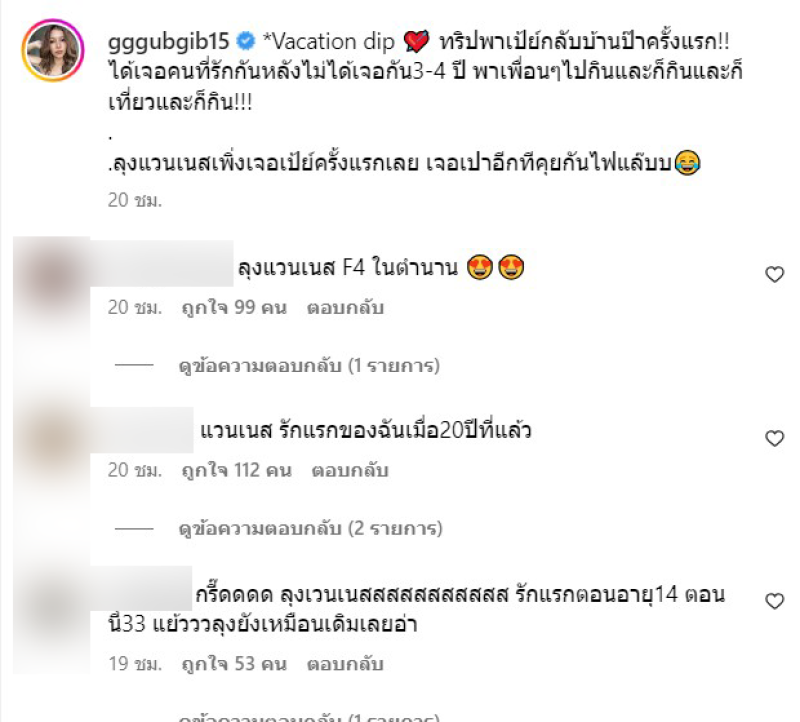Like the comment about รักแรกของฉันเมื่อ20ปีที่แล้ว
800x722 pixels.
tap(774, 438)
